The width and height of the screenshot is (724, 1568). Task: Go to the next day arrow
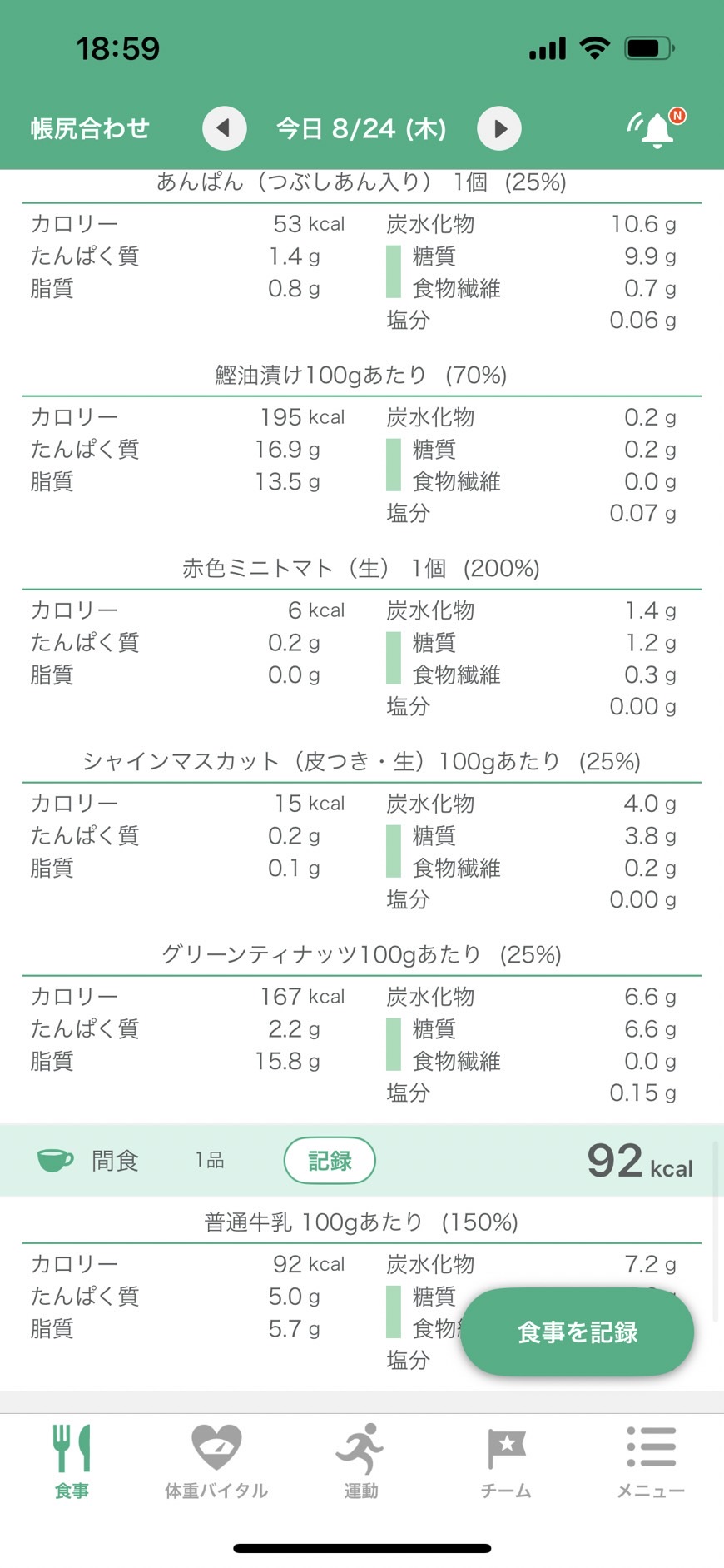tap(499, 128)
